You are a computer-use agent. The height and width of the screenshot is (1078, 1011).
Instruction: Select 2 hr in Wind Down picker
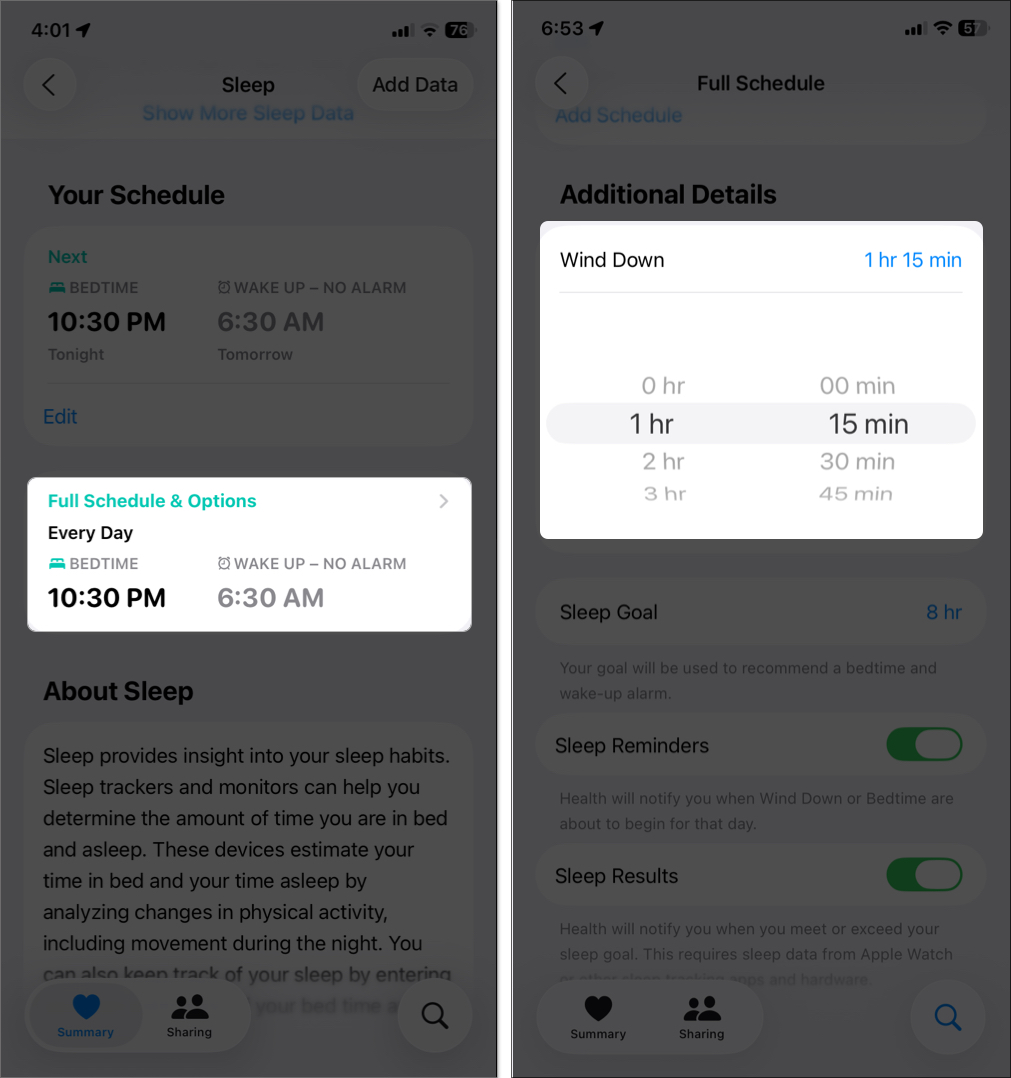click(663, 461)
